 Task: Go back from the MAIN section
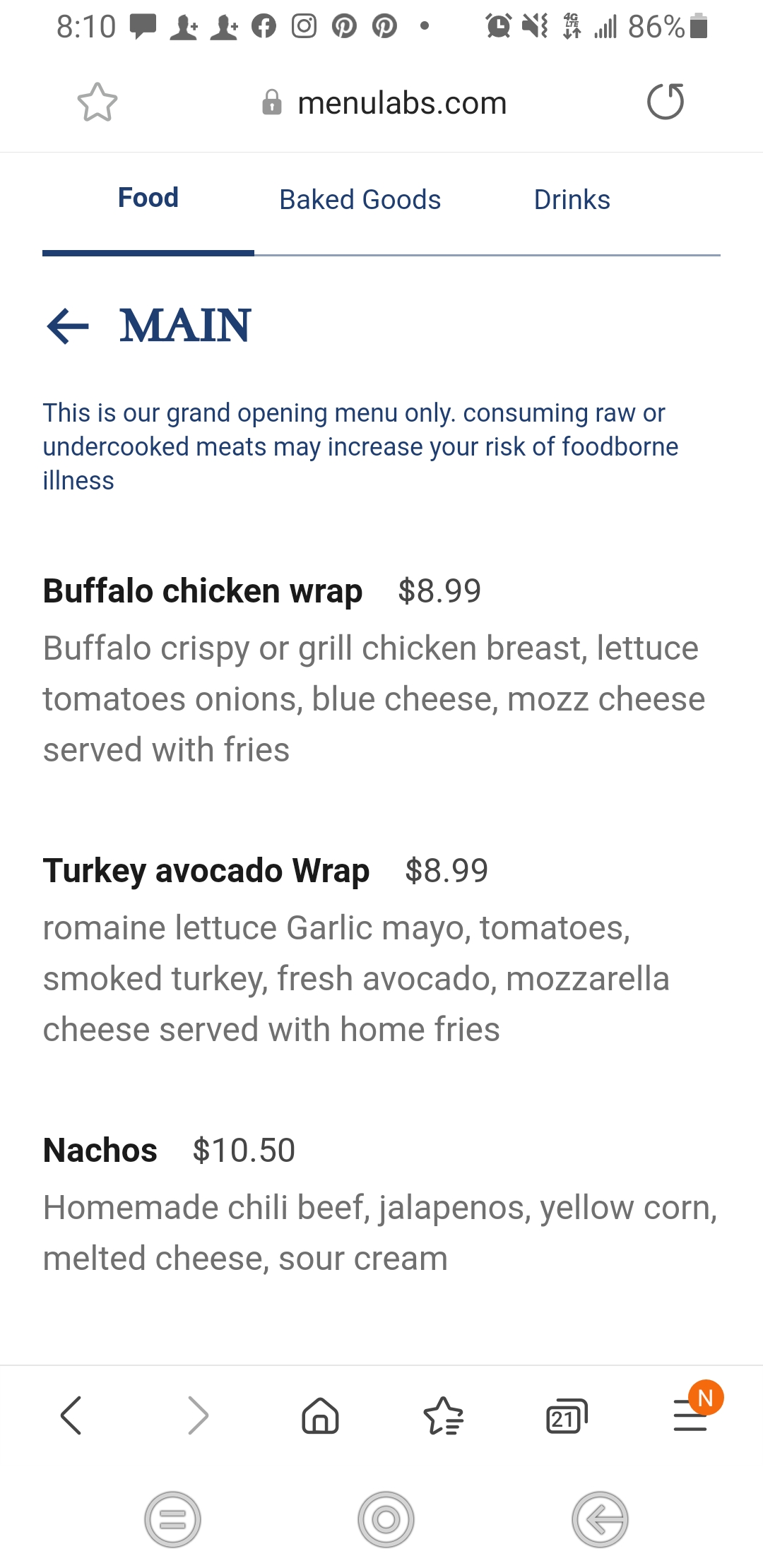click(x=68, y=326)
